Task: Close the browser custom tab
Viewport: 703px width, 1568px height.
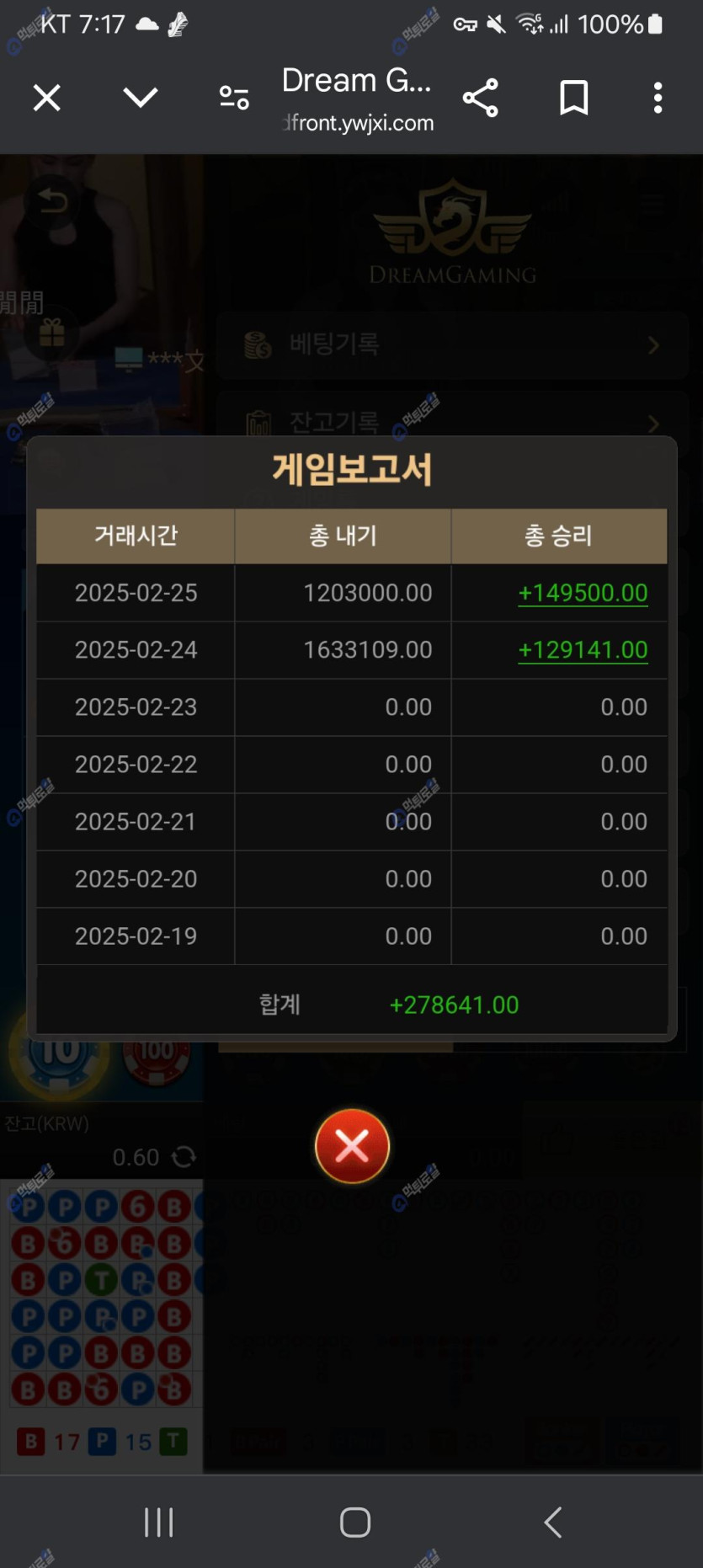Action: (47, 99)
